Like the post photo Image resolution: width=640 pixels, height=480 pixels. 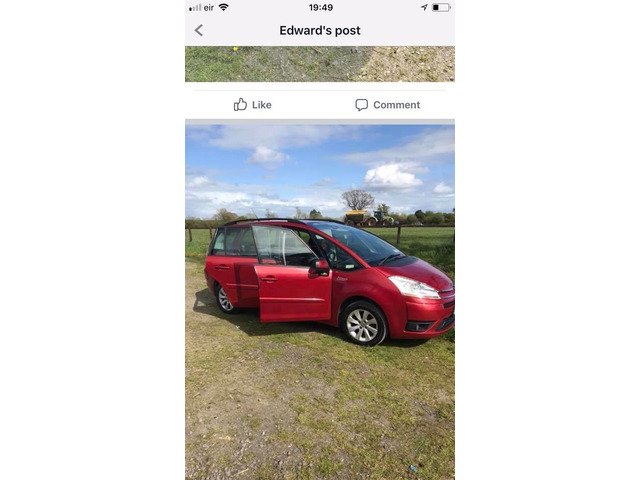[x=252, y=105]
